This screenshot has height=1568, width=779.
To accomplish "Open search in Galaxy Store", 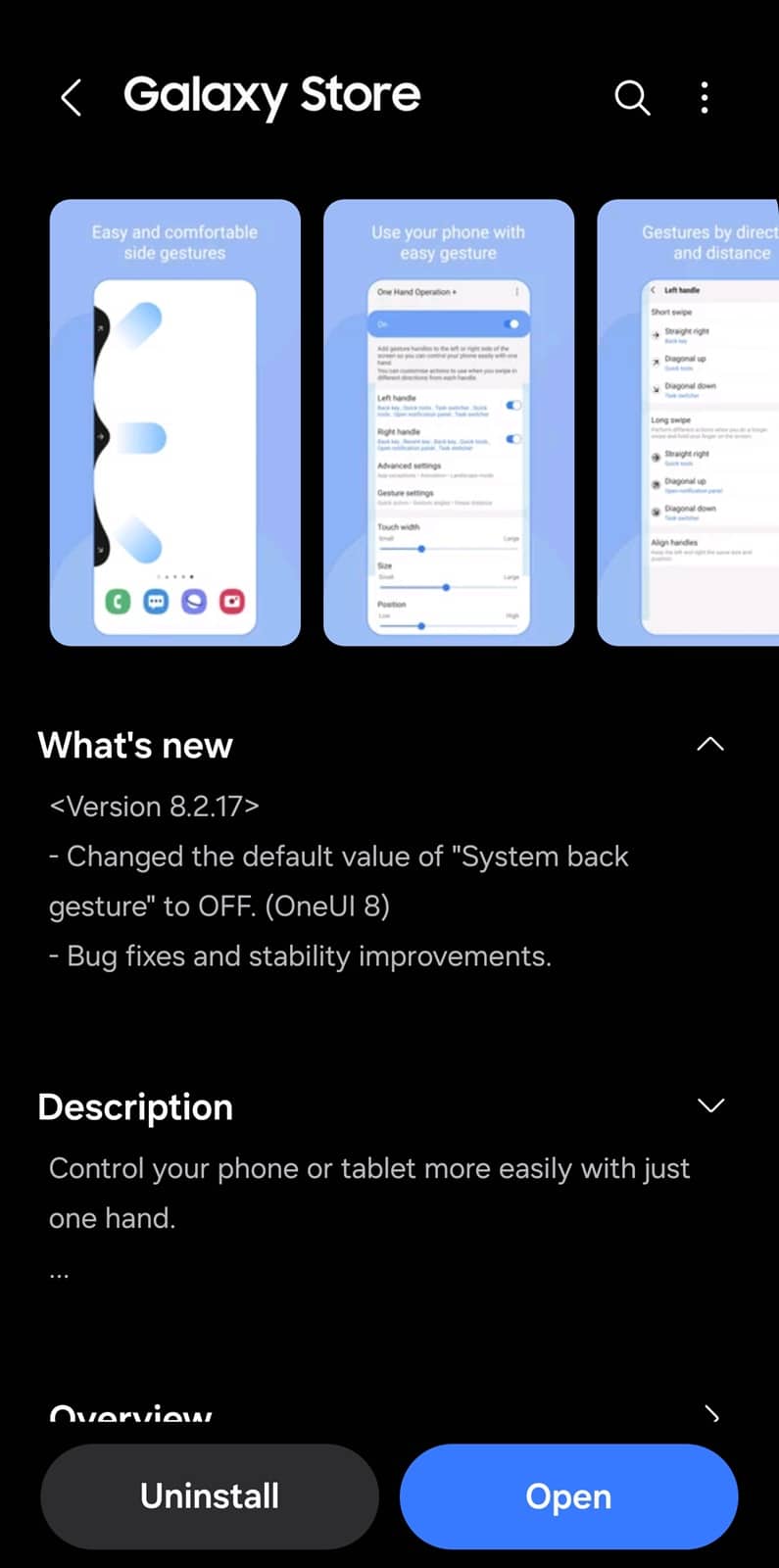I will coord(632,97).
